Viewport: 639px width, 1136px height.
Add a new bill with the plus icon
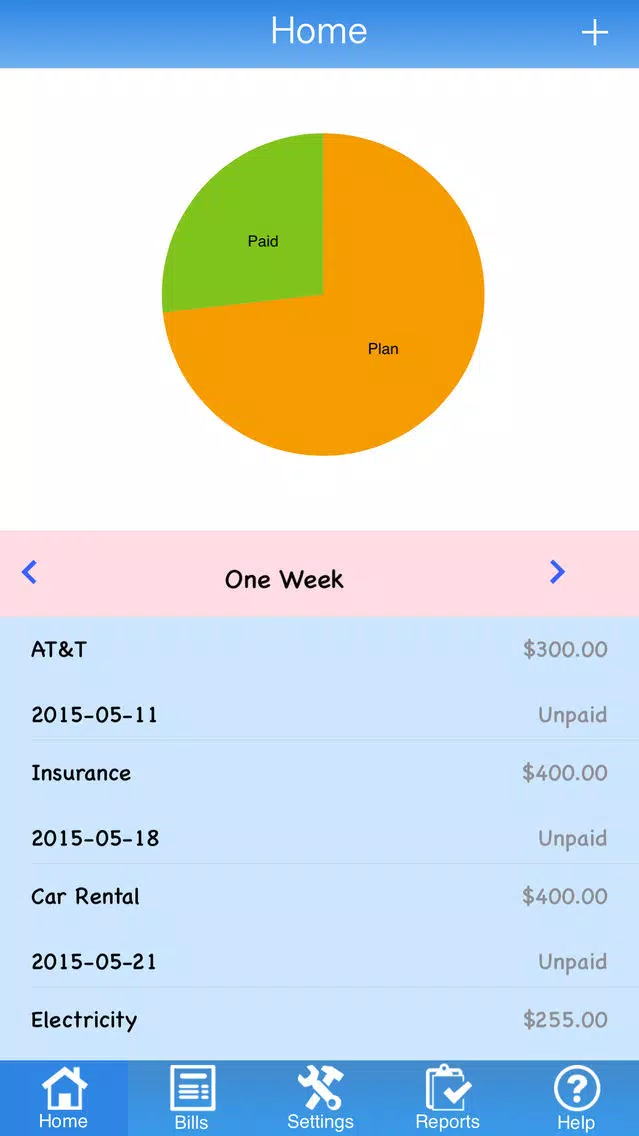594,33
